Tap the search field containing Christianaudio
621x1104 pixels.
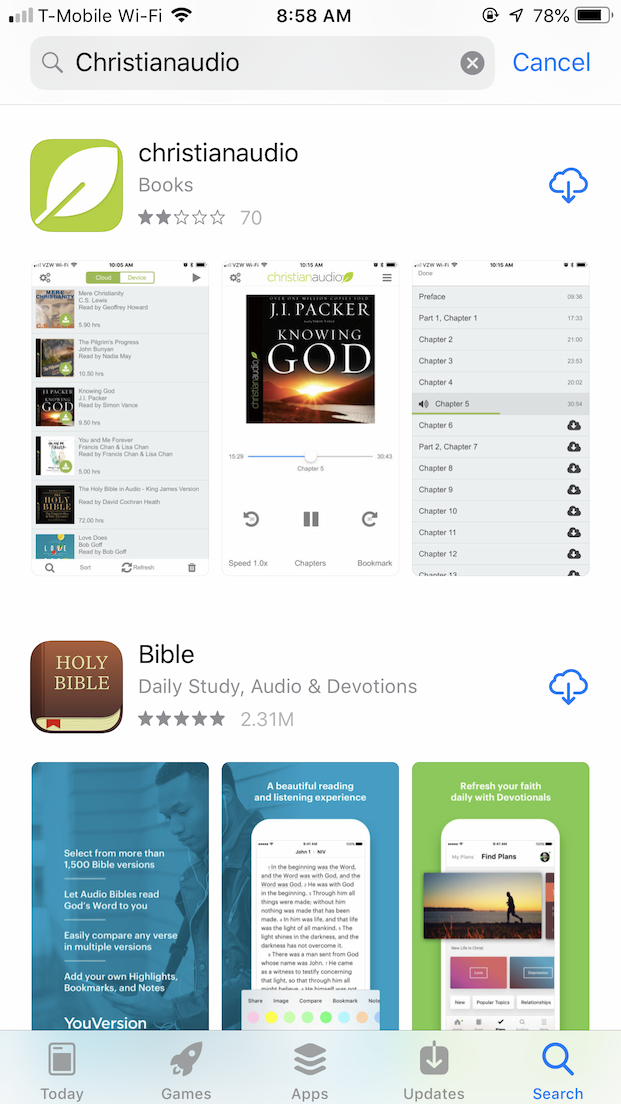point(262,63)
